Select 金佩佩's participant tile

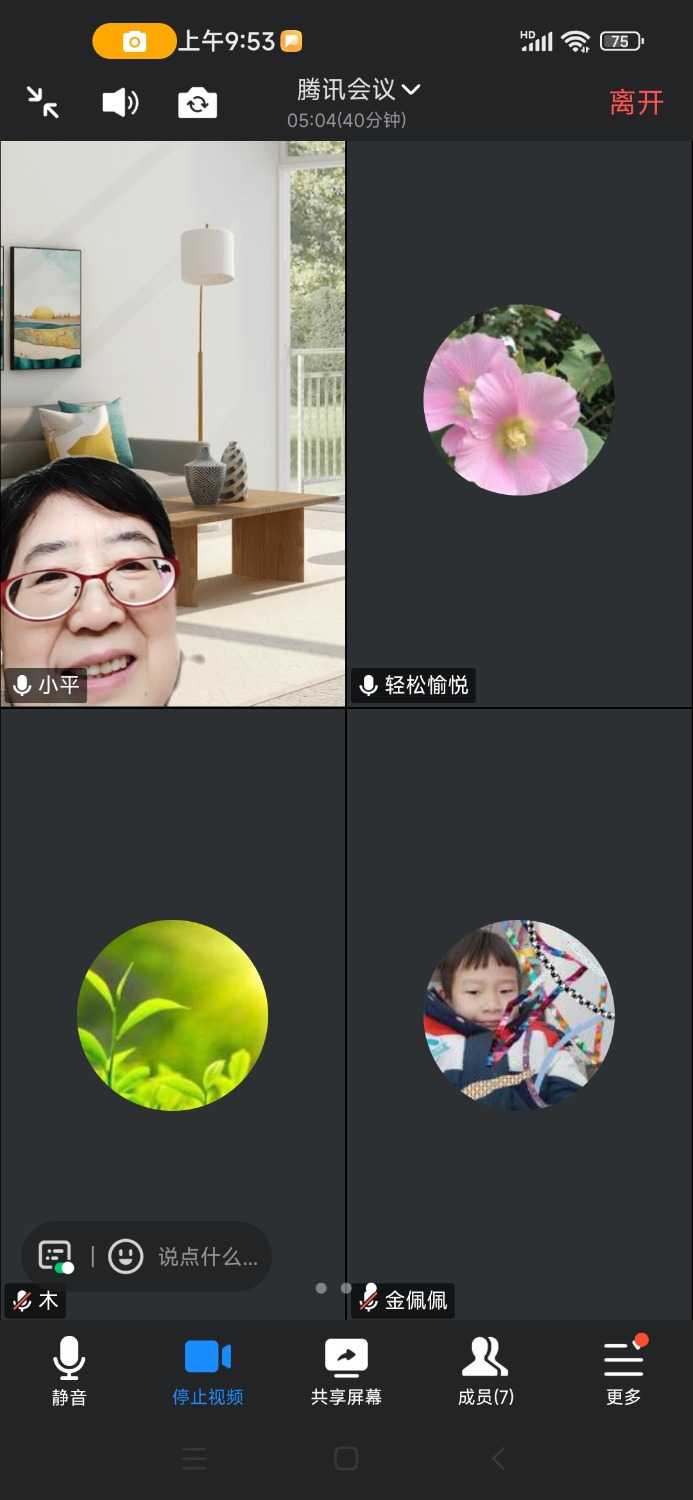click(x=519, y=1014)
